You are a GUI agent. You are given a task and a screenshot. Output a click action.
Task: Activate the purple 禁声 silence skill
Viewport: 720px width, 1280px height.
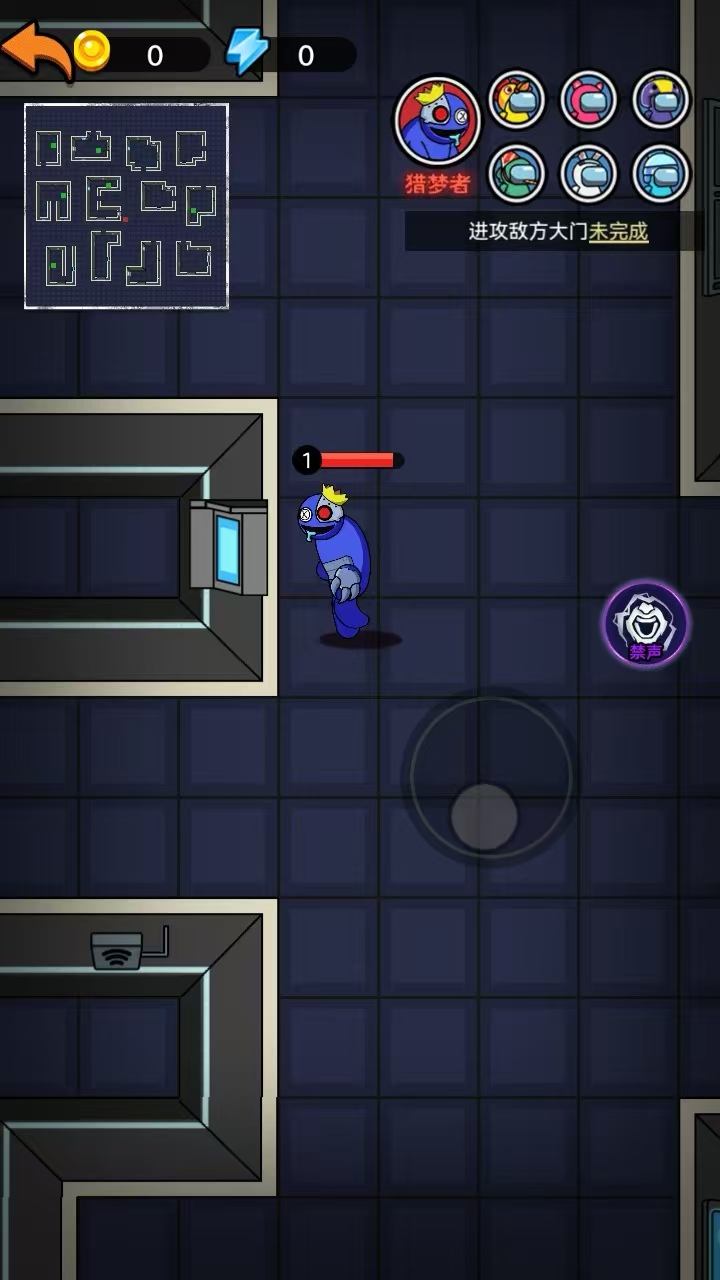646,624
